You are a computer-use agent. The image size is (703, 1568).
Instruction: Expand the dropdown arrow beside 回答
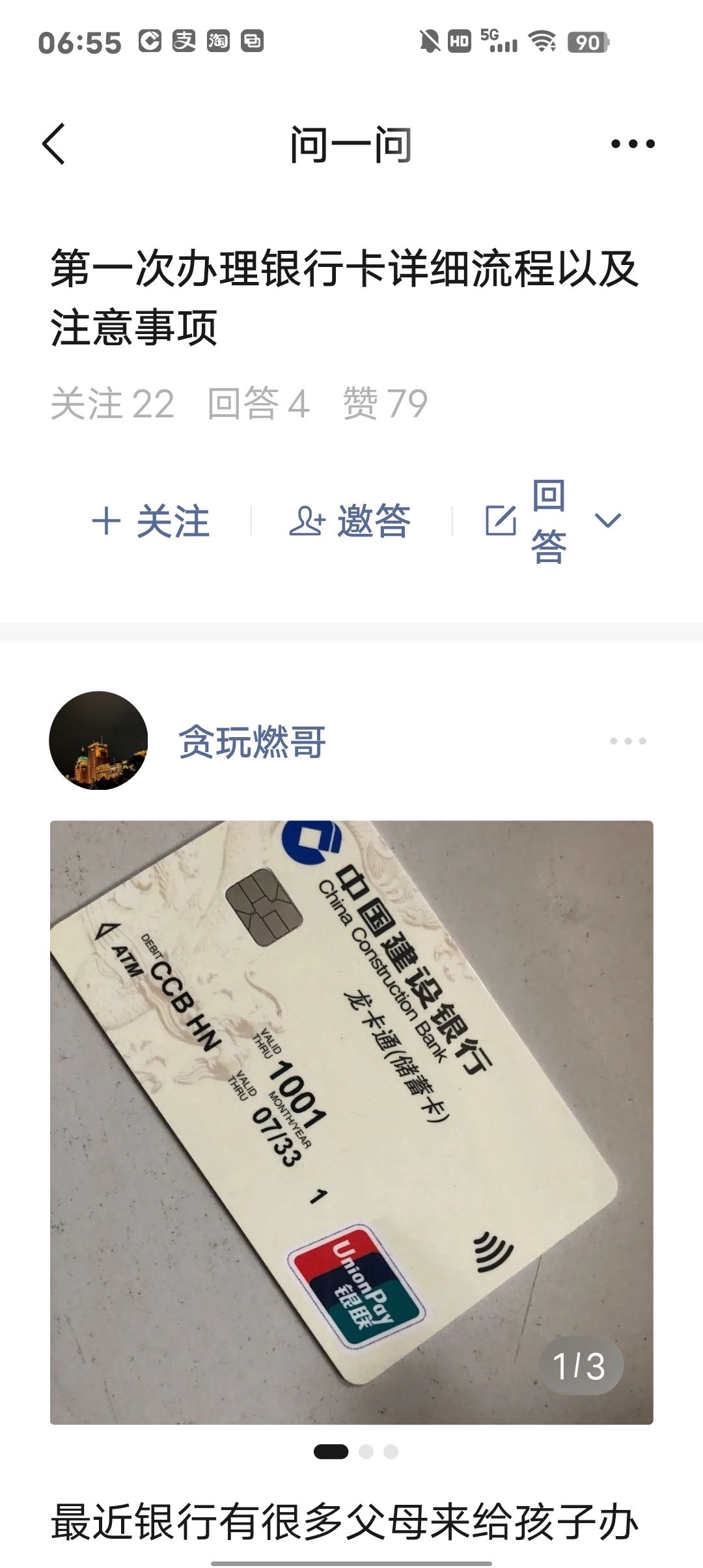click(608, 520)
